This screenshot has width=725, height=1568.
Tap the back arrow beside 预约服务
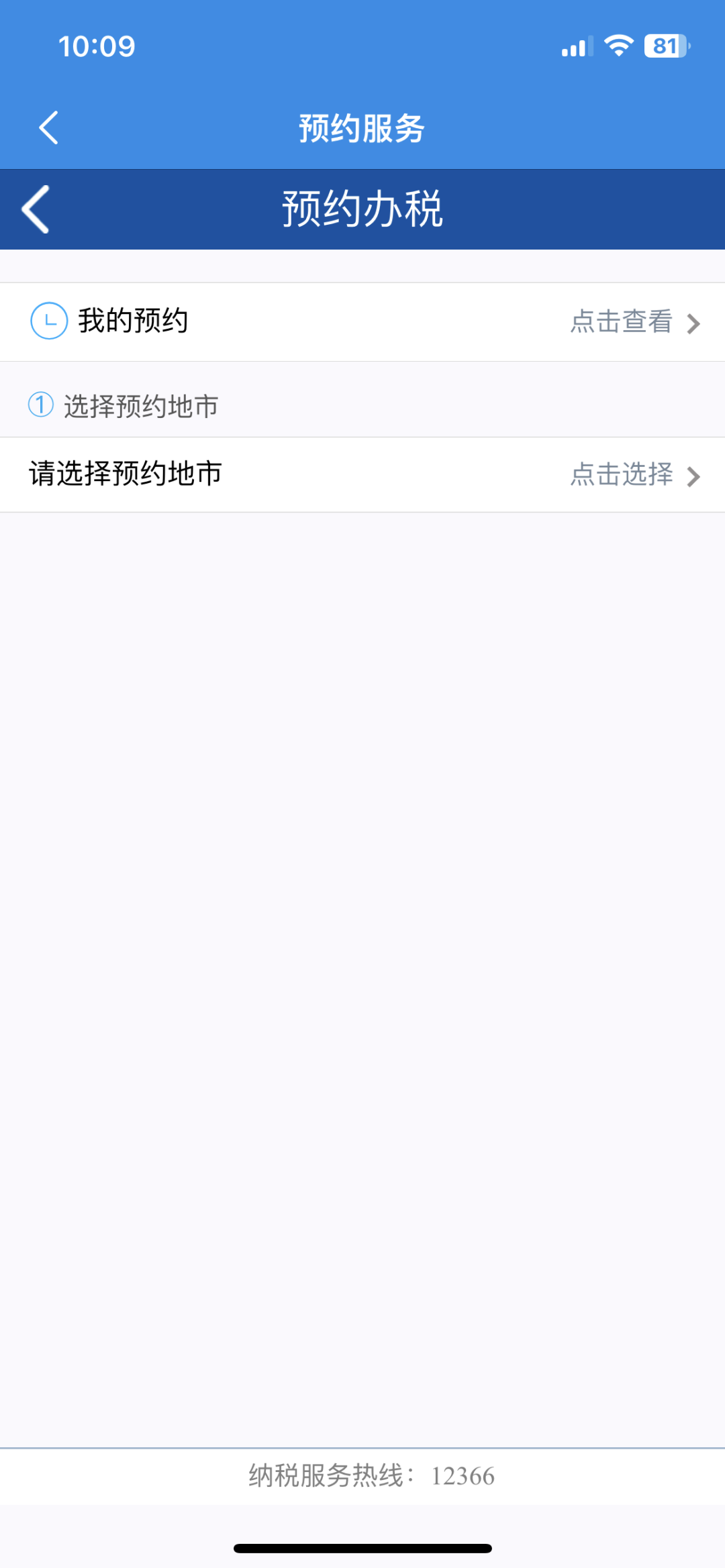48,127
